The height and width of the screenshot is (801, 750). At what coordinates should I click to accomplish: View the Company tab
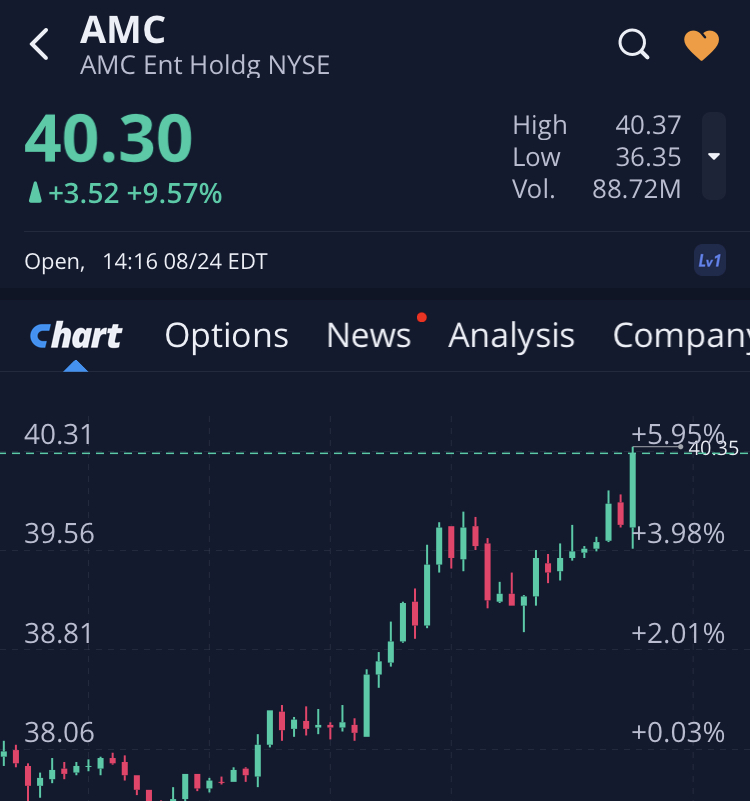[x=680, y=336]
